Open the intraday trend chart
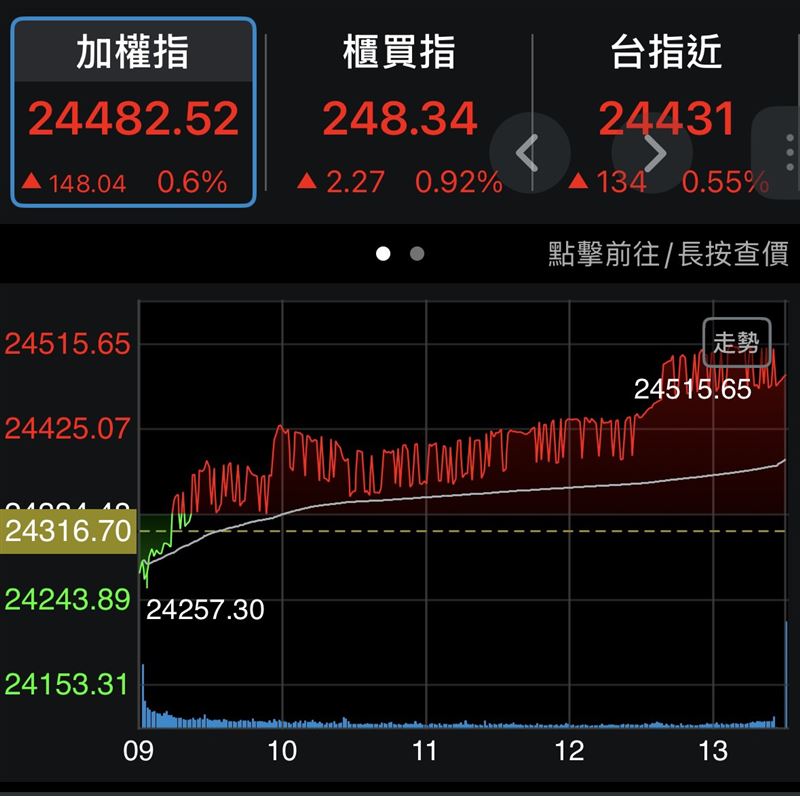 coord(460,520)
